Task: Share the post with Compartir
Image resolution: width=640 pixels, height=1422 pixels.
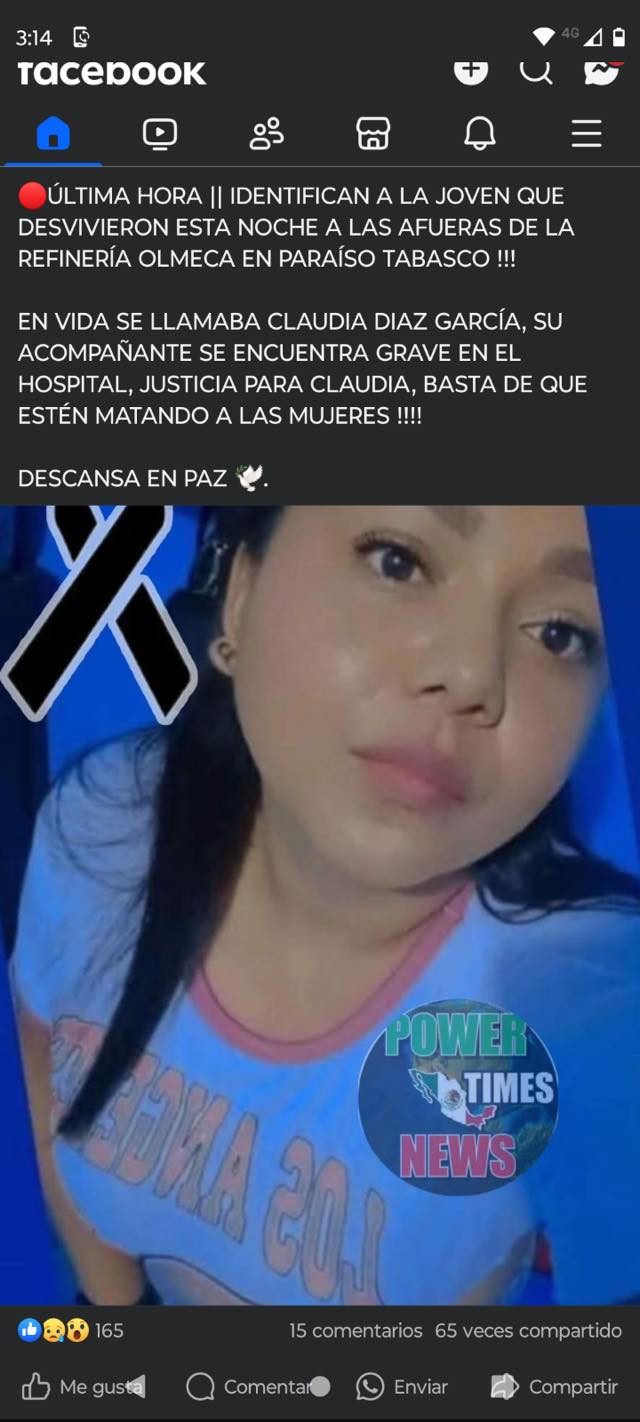Action: pyautogui.click(x=555, y=1387)
